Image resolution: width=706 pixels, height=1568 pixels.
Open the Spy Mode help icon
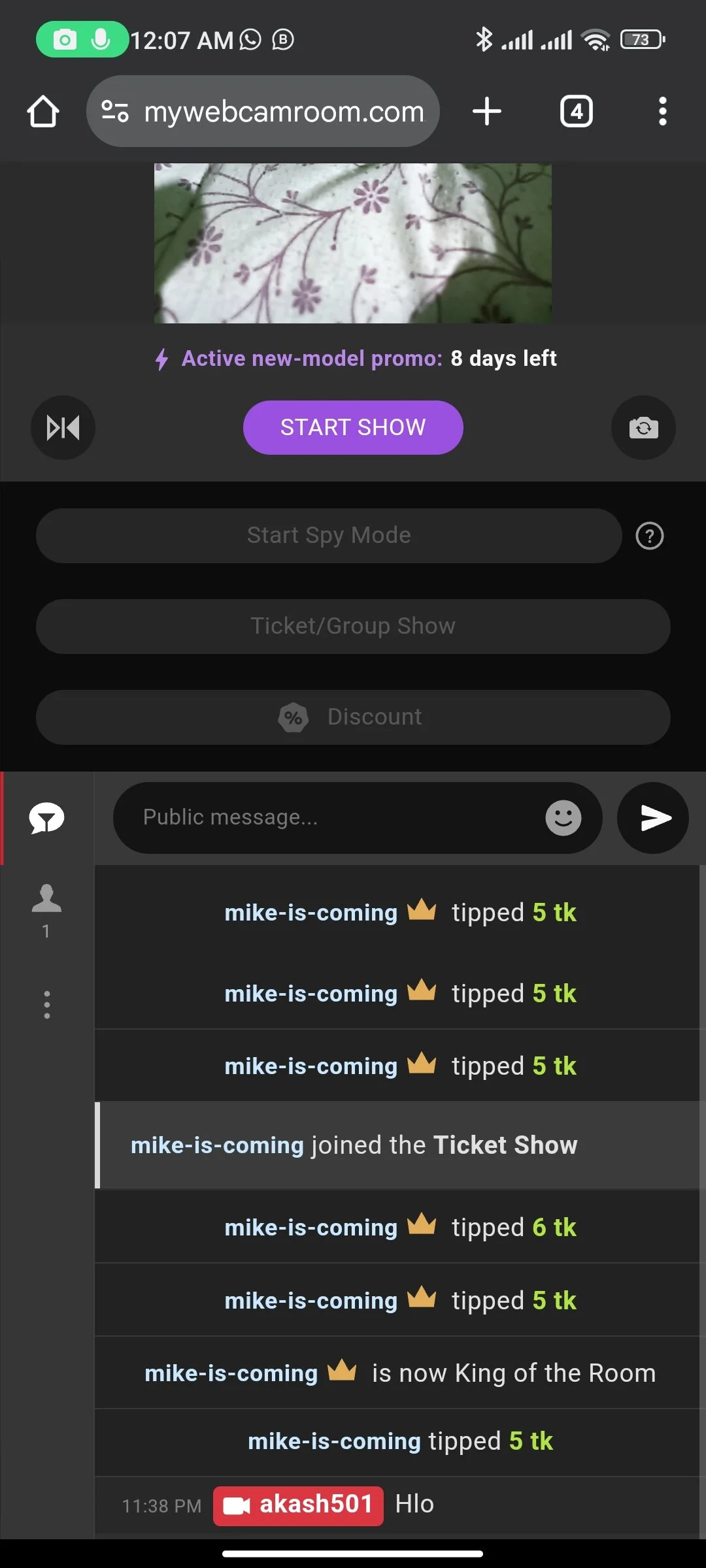point(649,536)
